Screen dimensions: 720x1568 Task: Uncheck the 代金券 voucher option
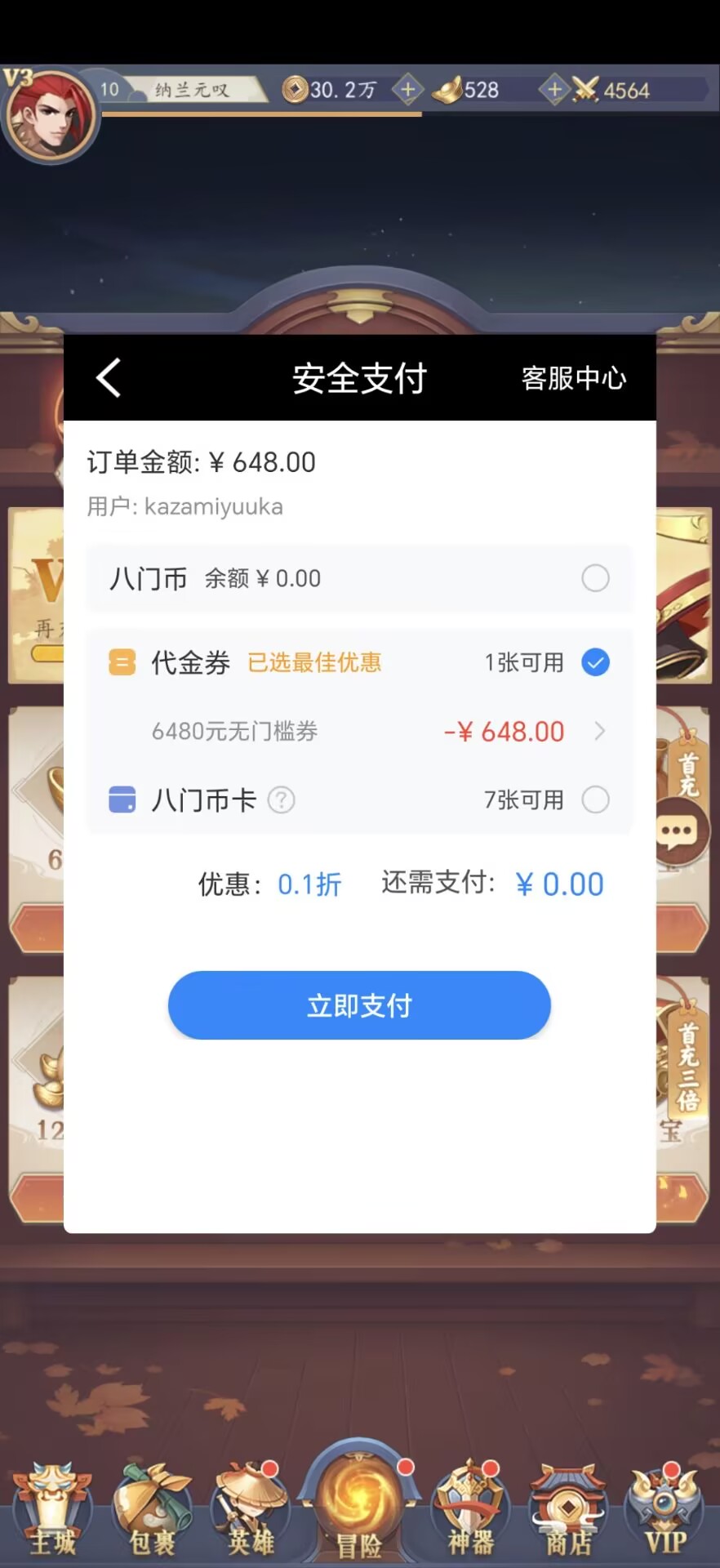click(x=595, y=662)
